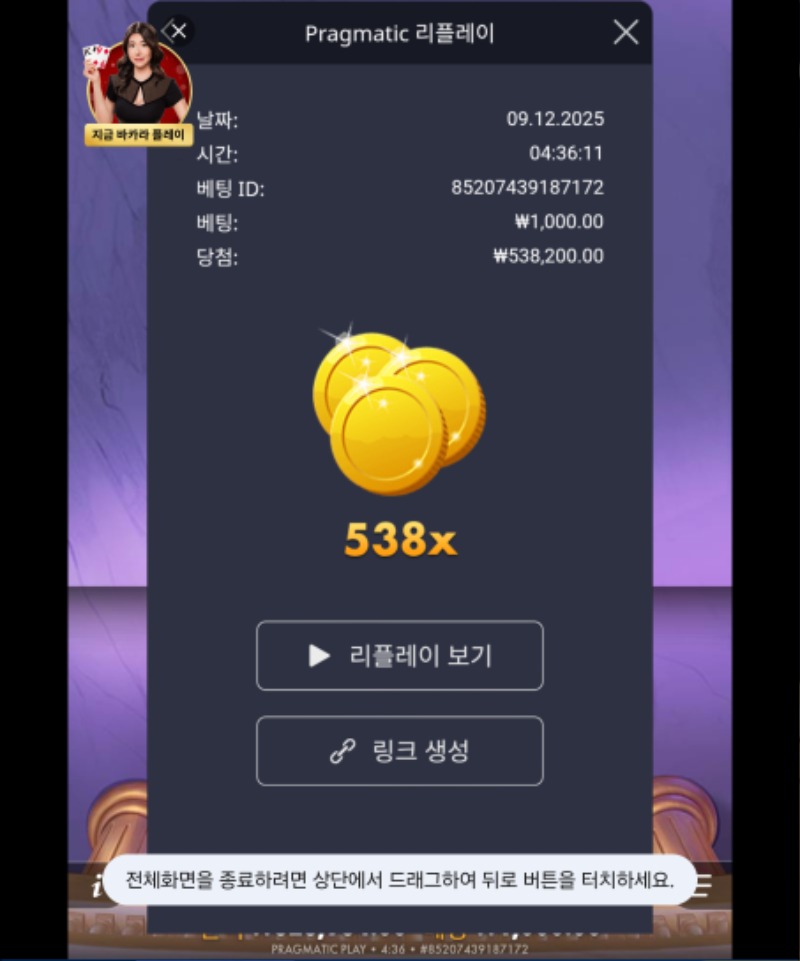
Task: Click the baccarat dealer promotional thumbnail
Action: point(137,70)
